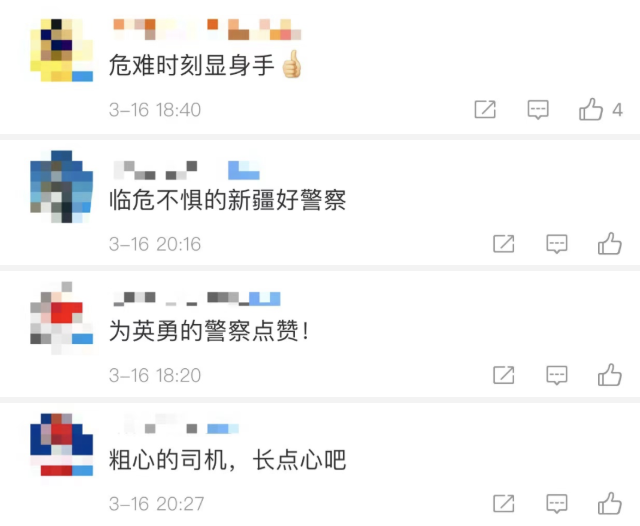Reply to the comment "为英勇的警察点赞!"
This screenshot has width=640, height=526.
pos(557,375)
